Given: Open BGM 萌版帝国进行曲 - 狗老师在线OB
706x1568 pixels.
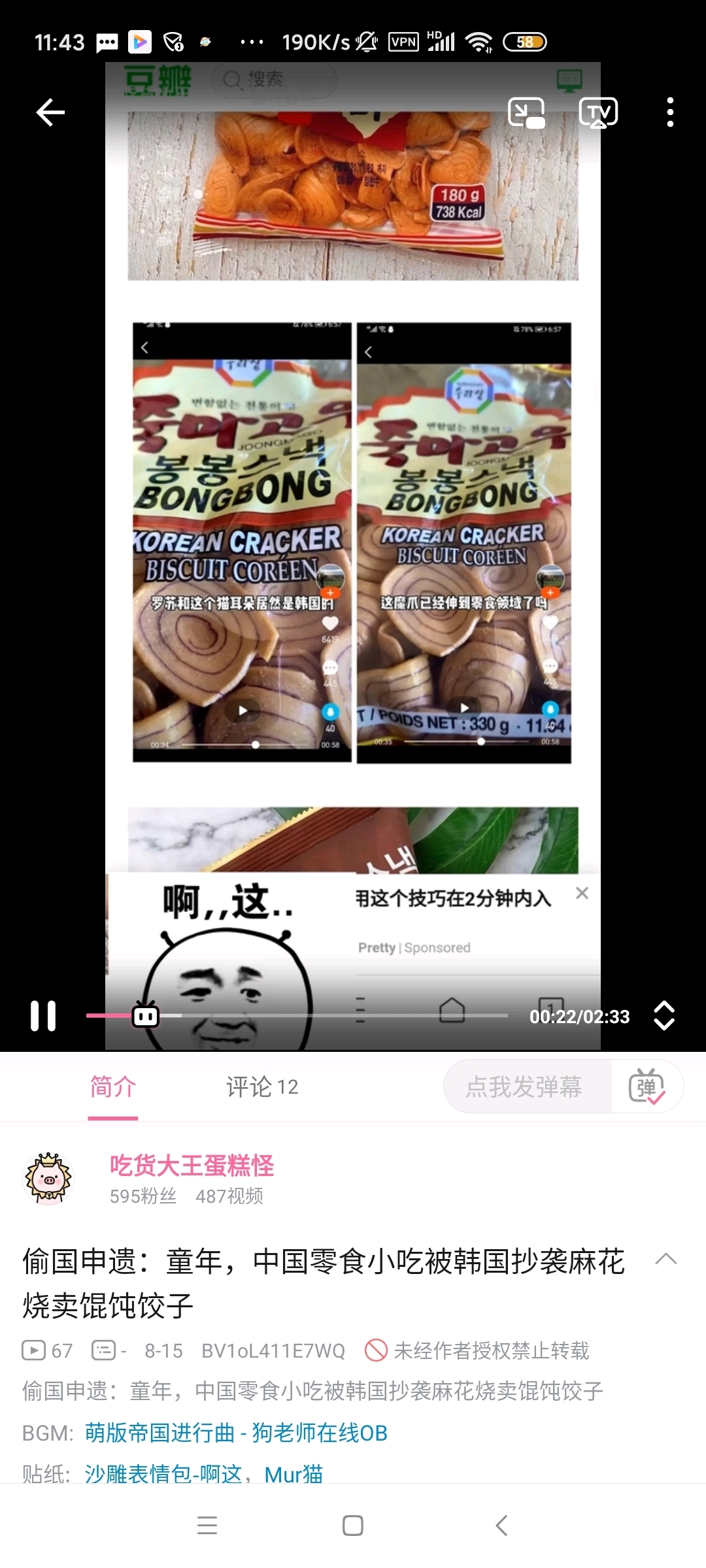Looking at the screenshot, I should [236, 1433].
